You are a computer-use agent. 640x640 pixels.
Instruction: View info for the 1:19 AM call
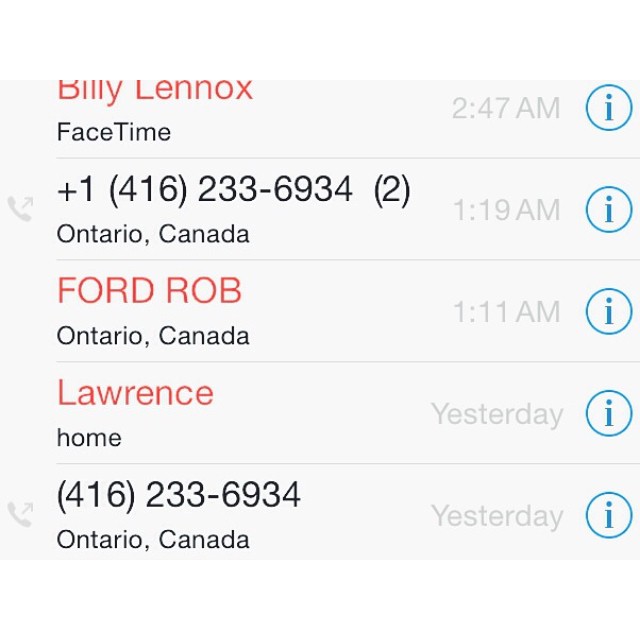(x=608, y=209)
